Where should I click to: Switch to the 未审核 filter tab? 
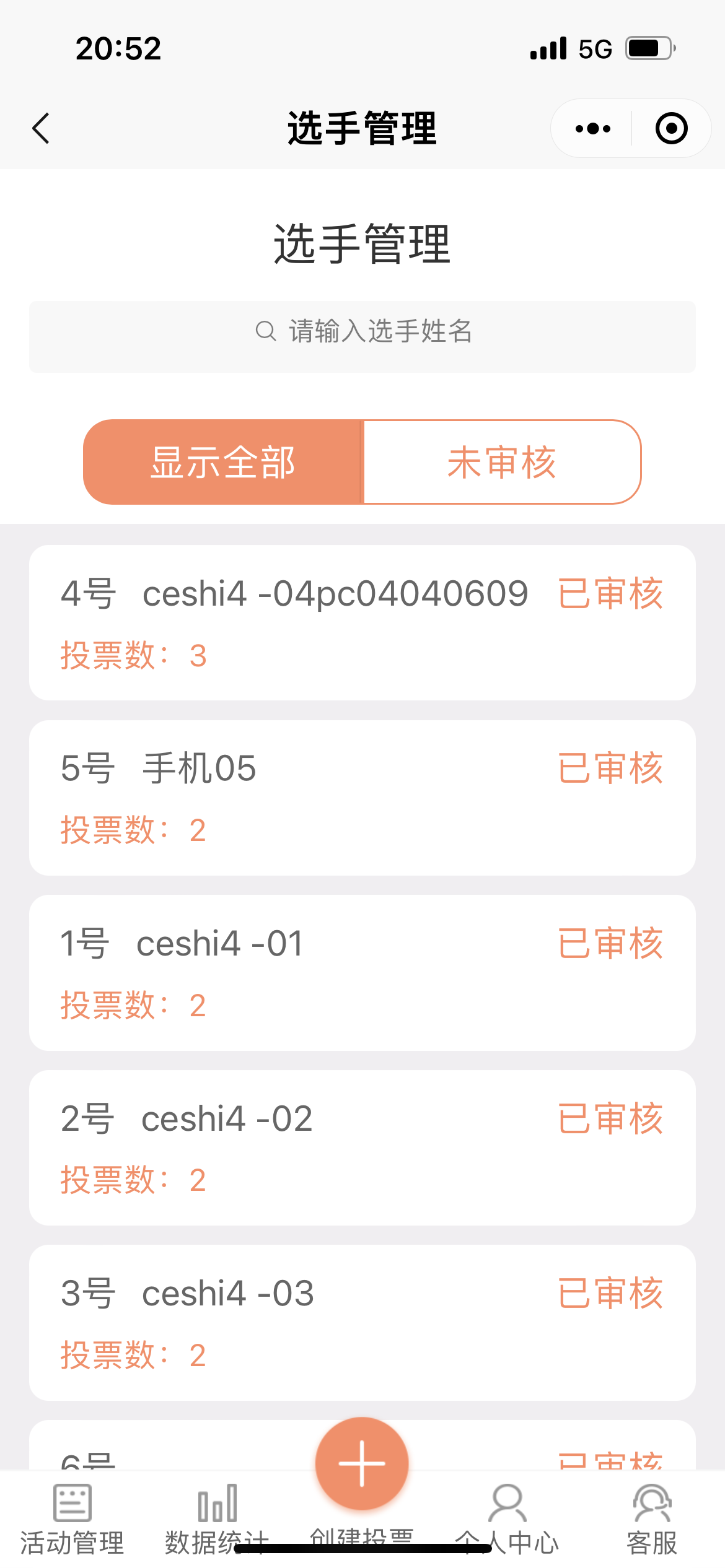(x=502, y=462)
